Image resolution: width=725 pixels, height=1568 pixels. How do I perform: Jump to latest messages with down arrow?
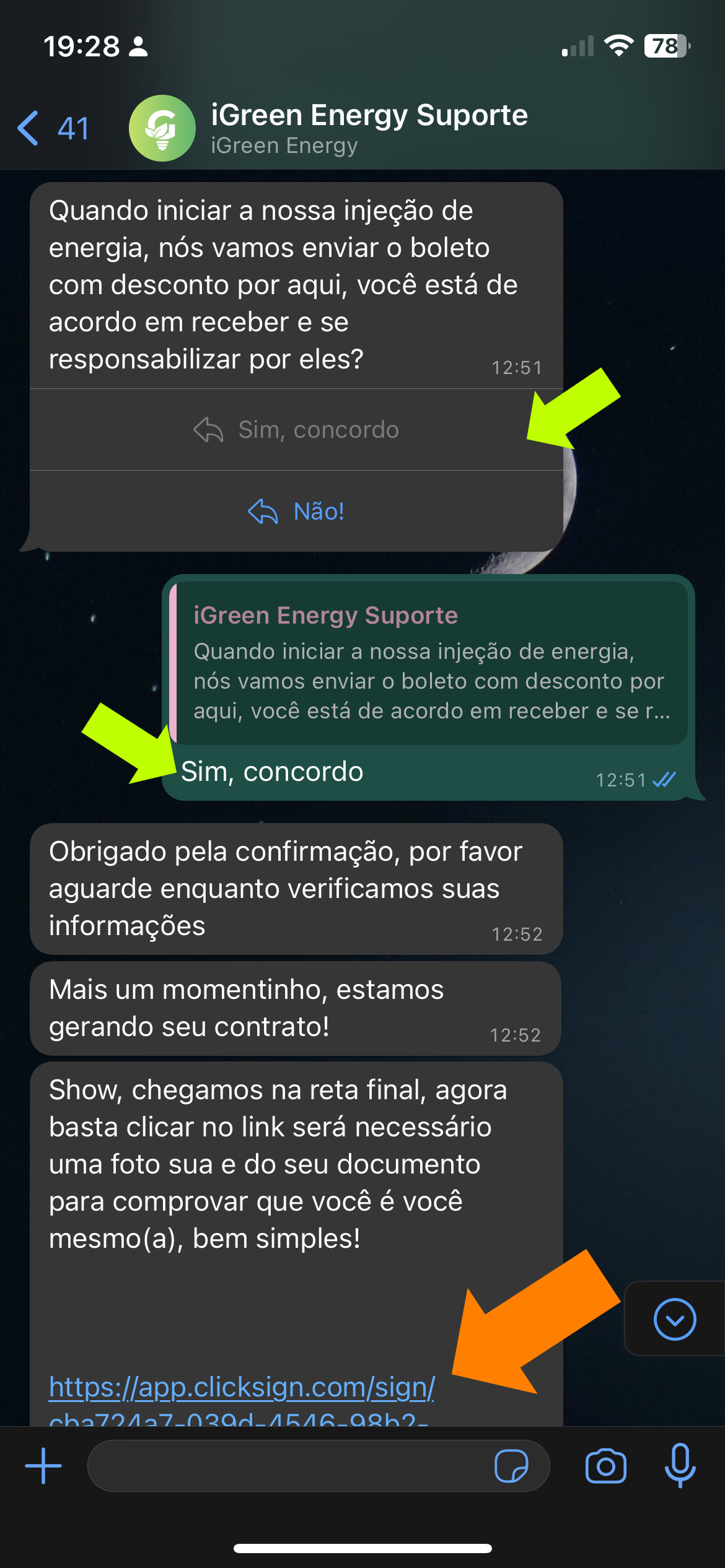tap(675, 1320)
